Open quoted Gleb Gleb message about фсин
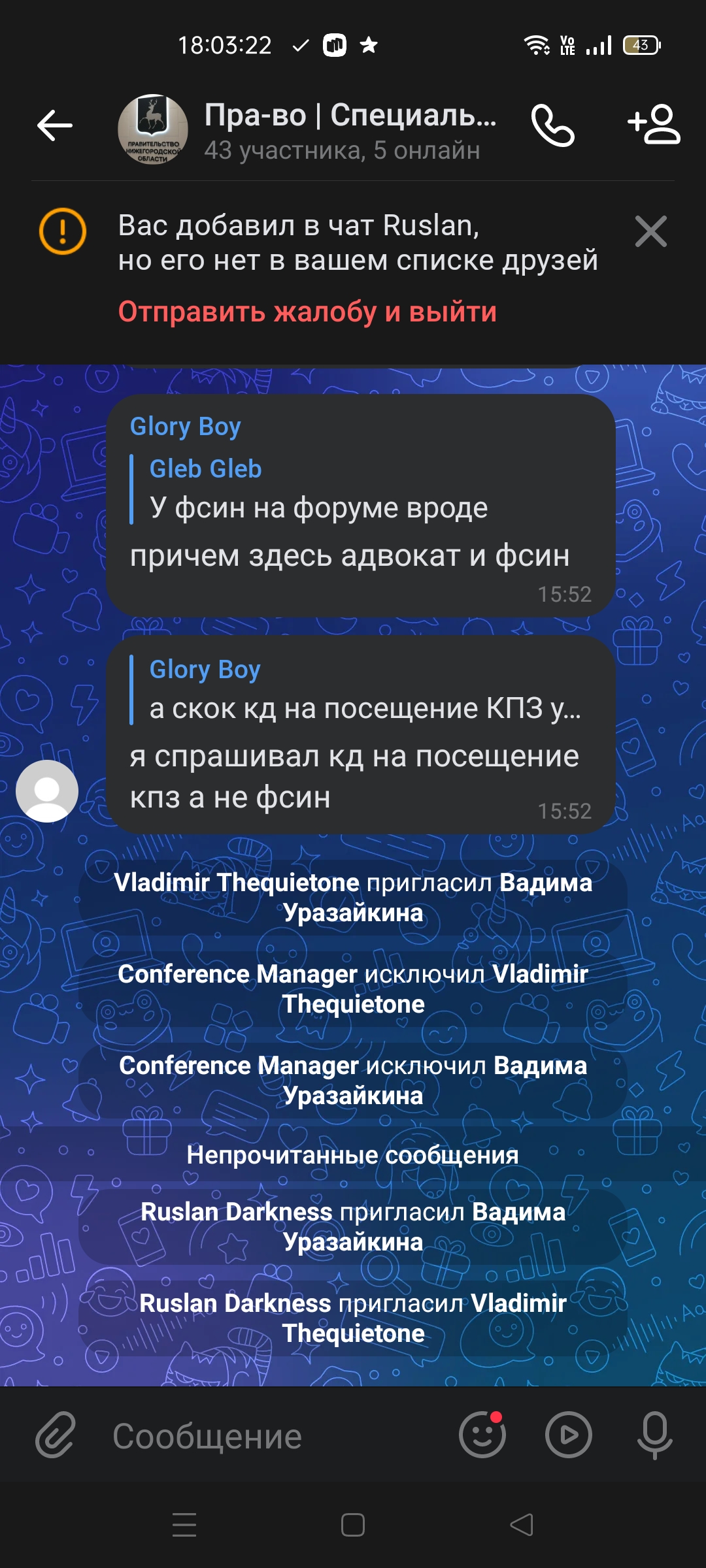Viewport: 706px width, 1568px height. [x=318, y=489]
